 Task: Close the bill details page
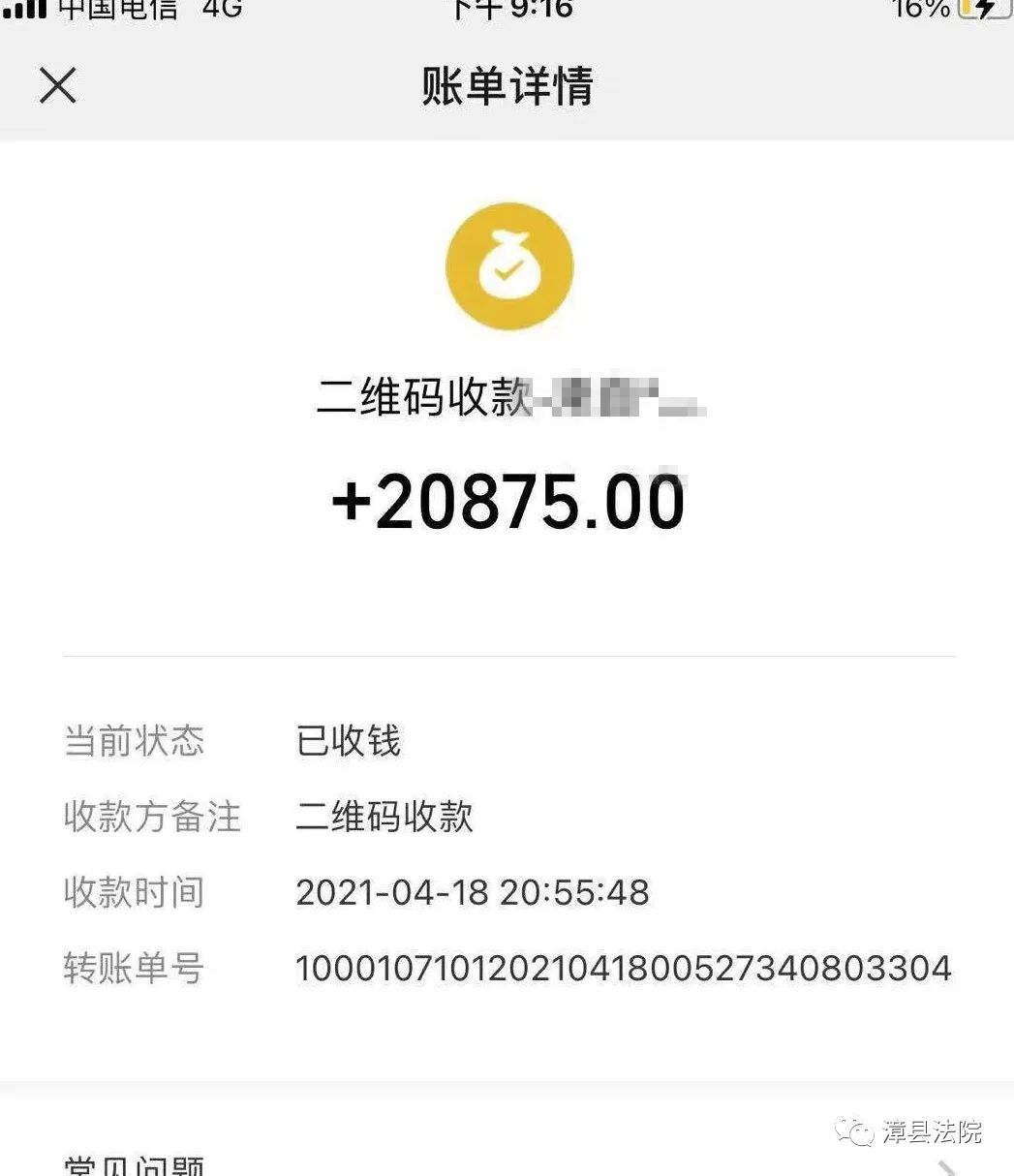[58, 85]
